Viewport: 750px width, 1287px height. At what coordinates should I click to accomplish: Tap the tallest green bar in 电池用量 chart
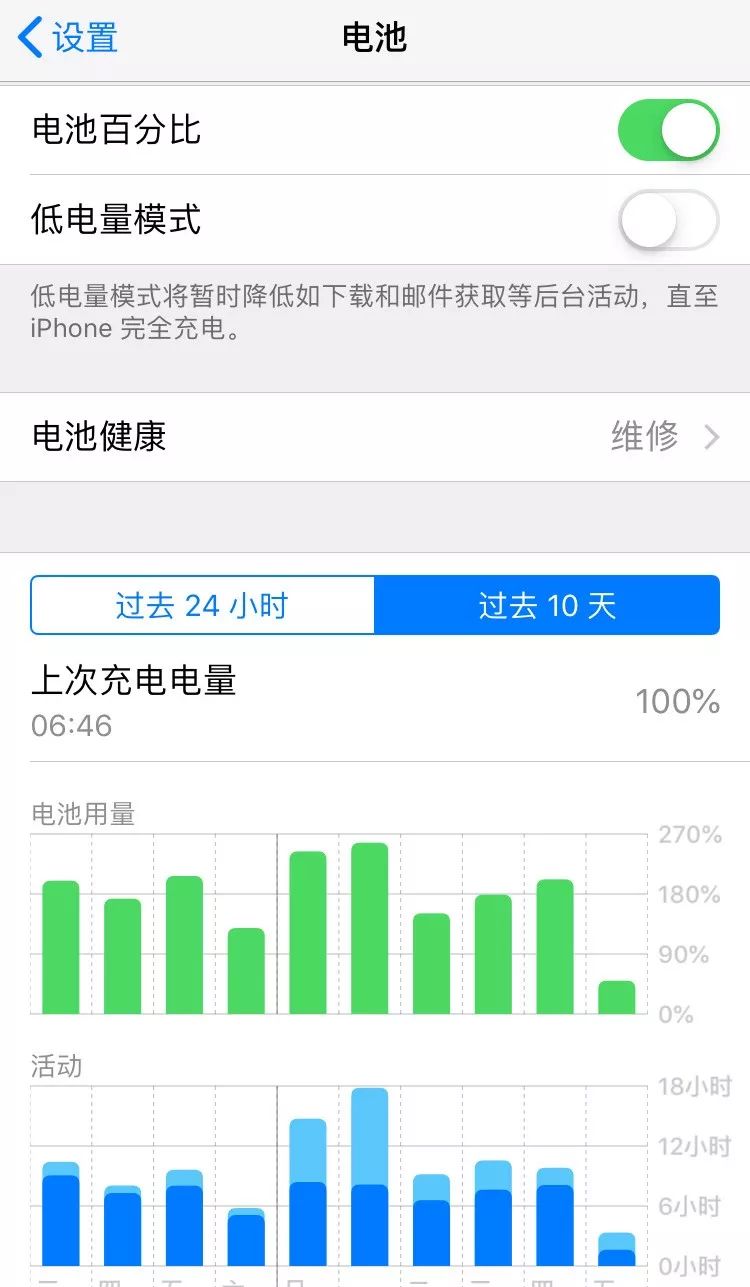(370, 925)
